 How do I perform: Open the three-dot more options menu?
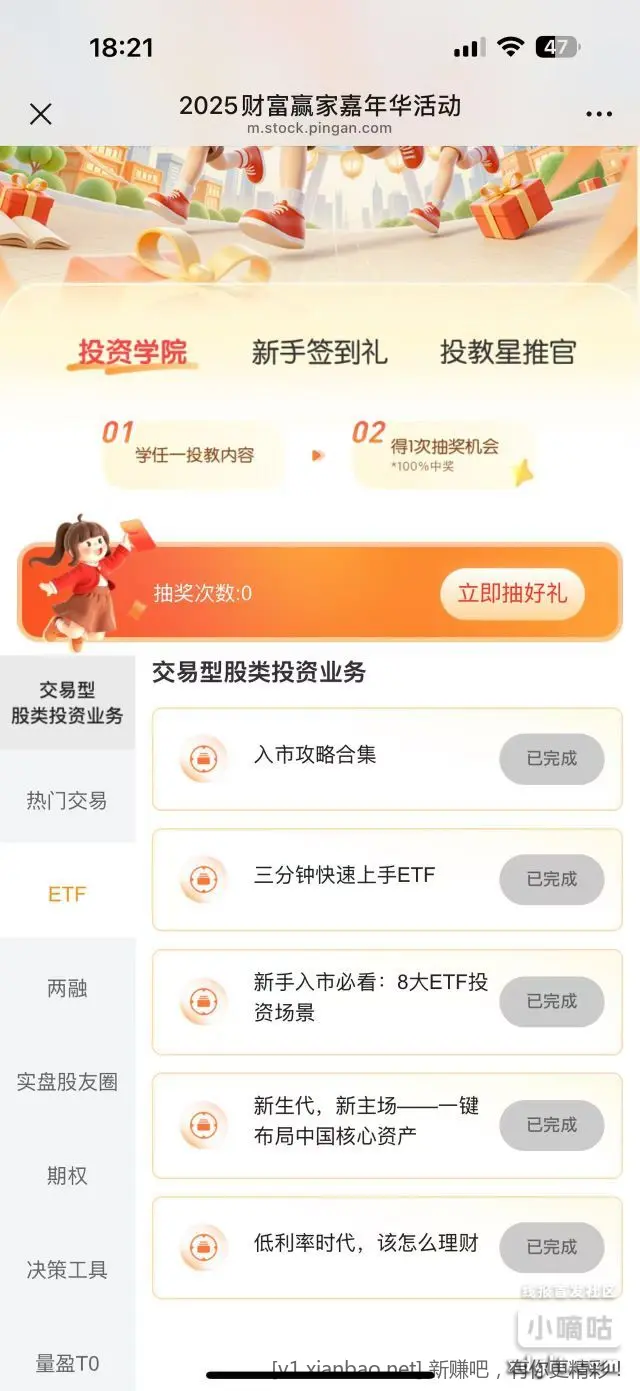[598, 115]
